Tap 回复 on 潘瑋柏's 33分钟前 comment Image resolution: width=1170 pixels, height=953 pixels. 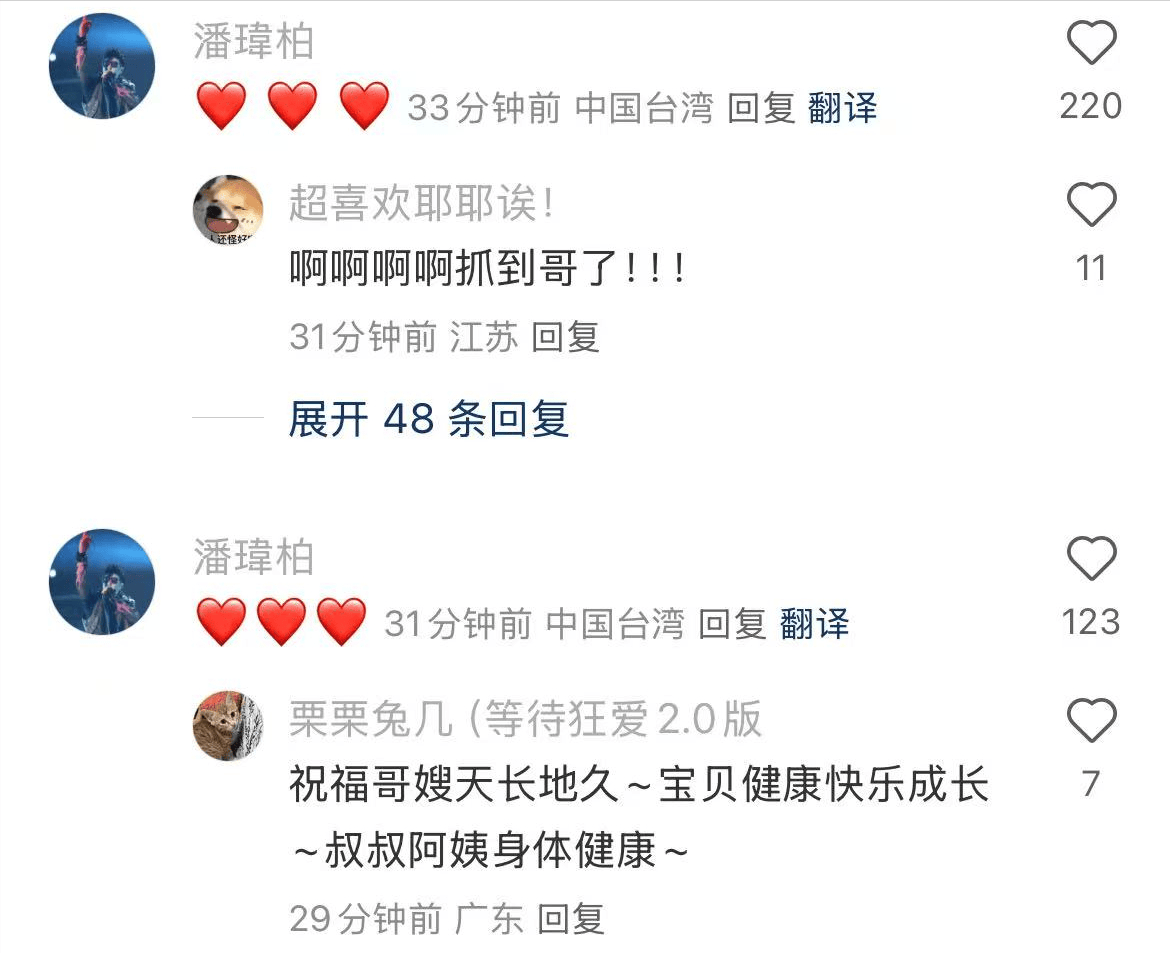tap(761, 108)
